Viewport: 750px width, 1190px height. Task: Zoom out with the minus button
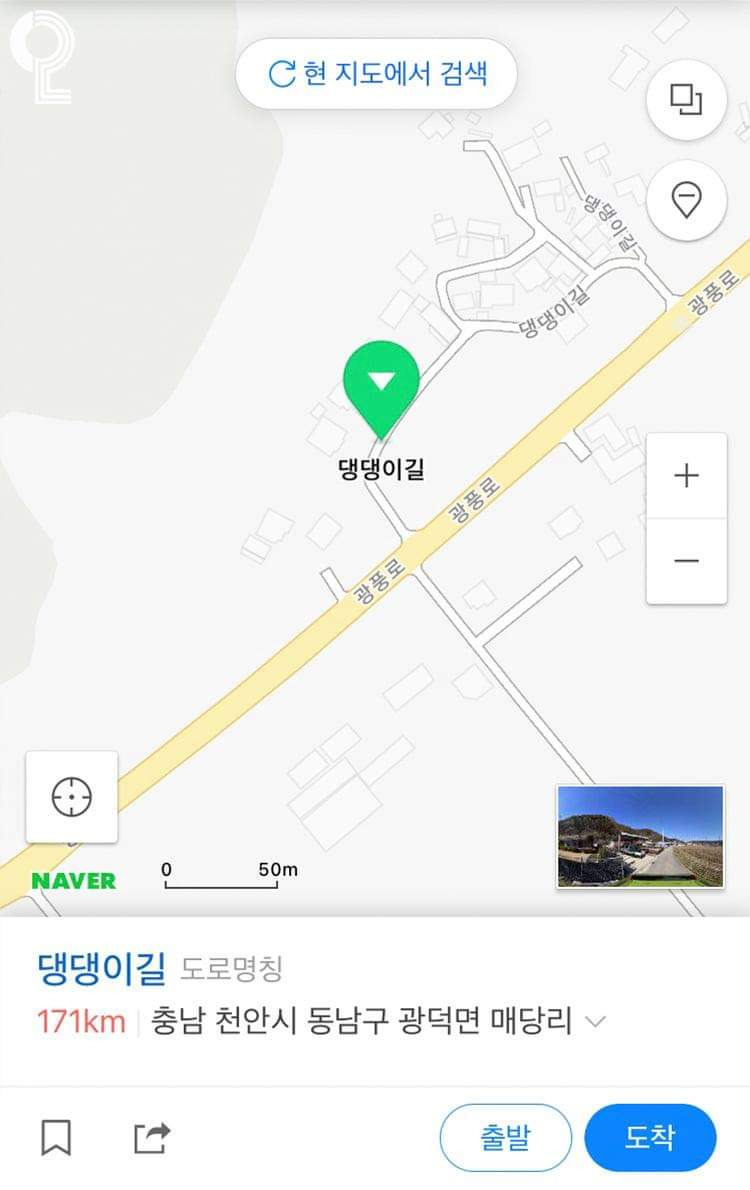(x=686, y=561)
